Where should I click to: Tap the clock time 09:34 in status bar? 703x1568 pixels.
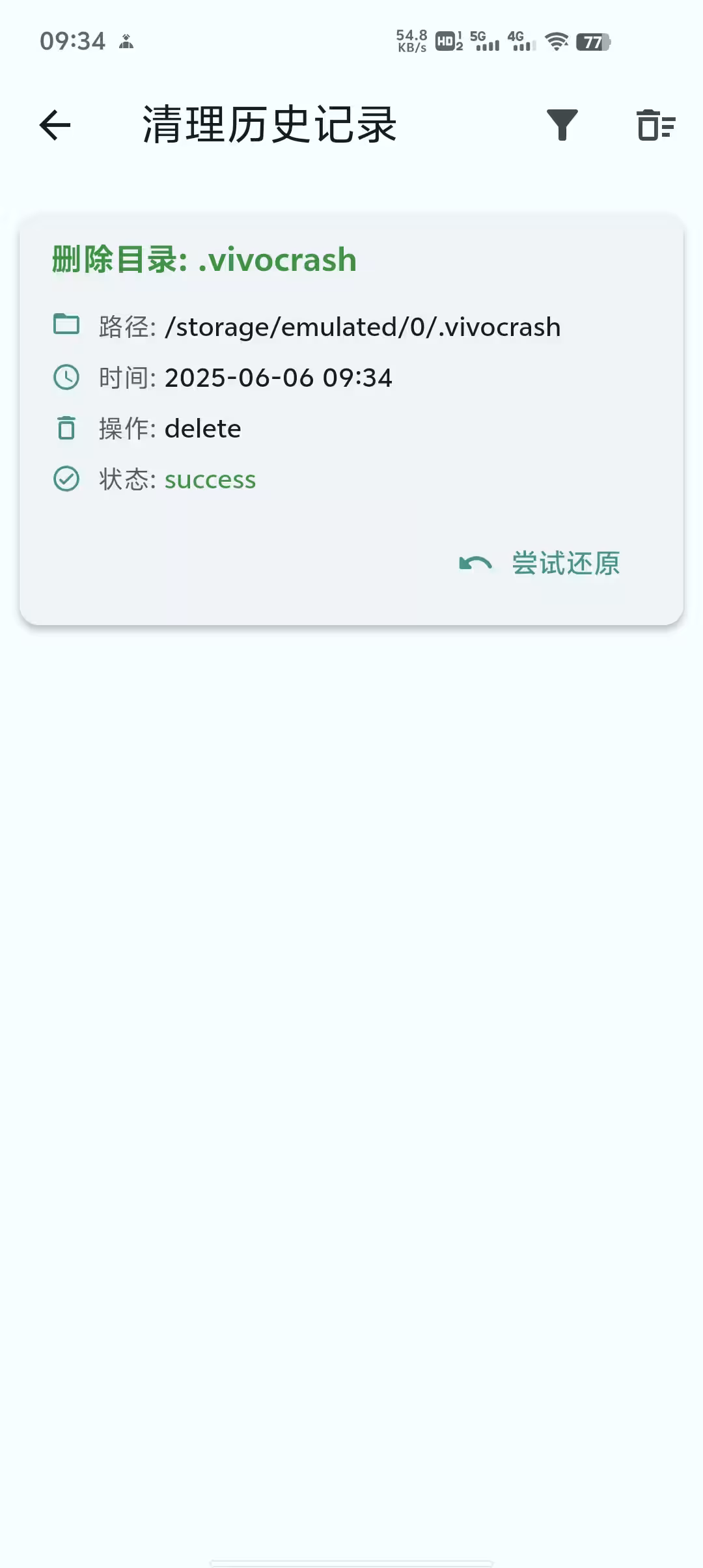pyautogui.click(x=73, y=40)
